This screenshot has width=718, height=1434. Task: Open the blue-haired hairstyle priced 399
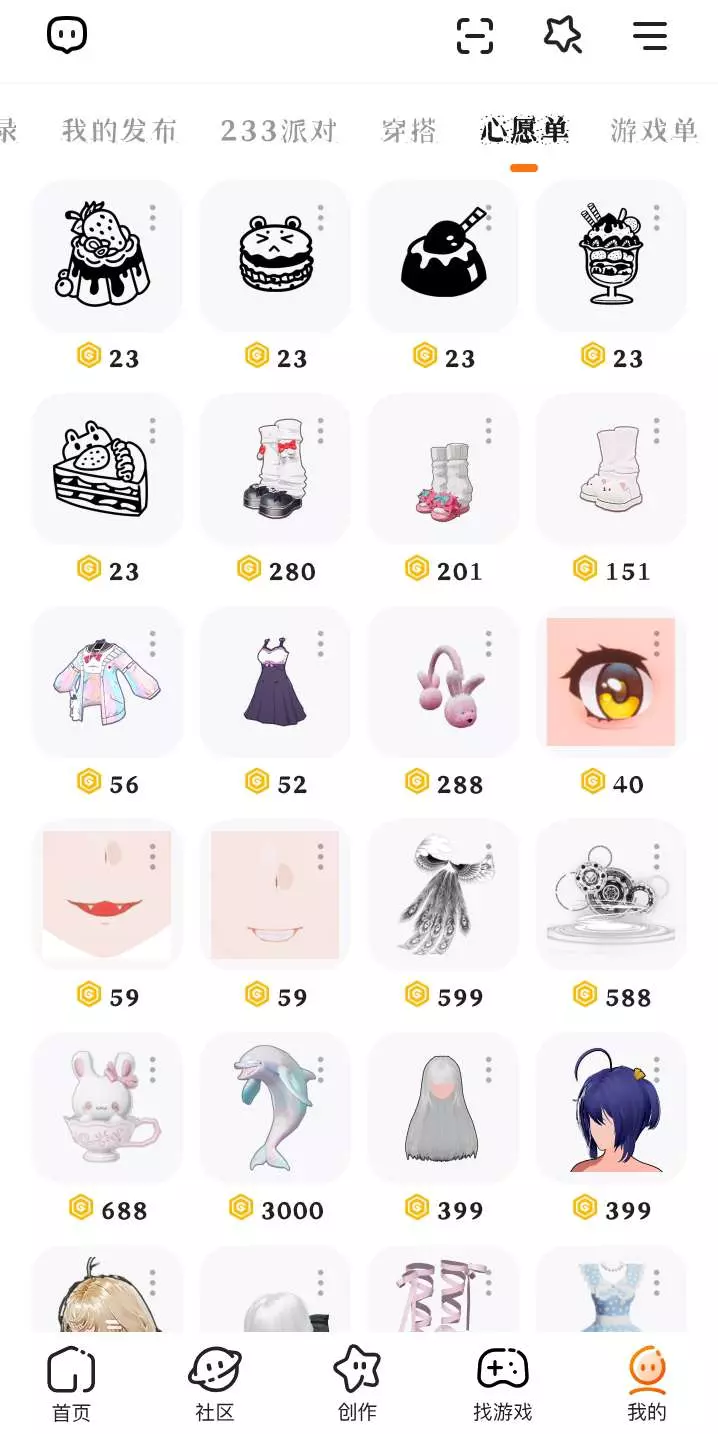point(611,1108)
